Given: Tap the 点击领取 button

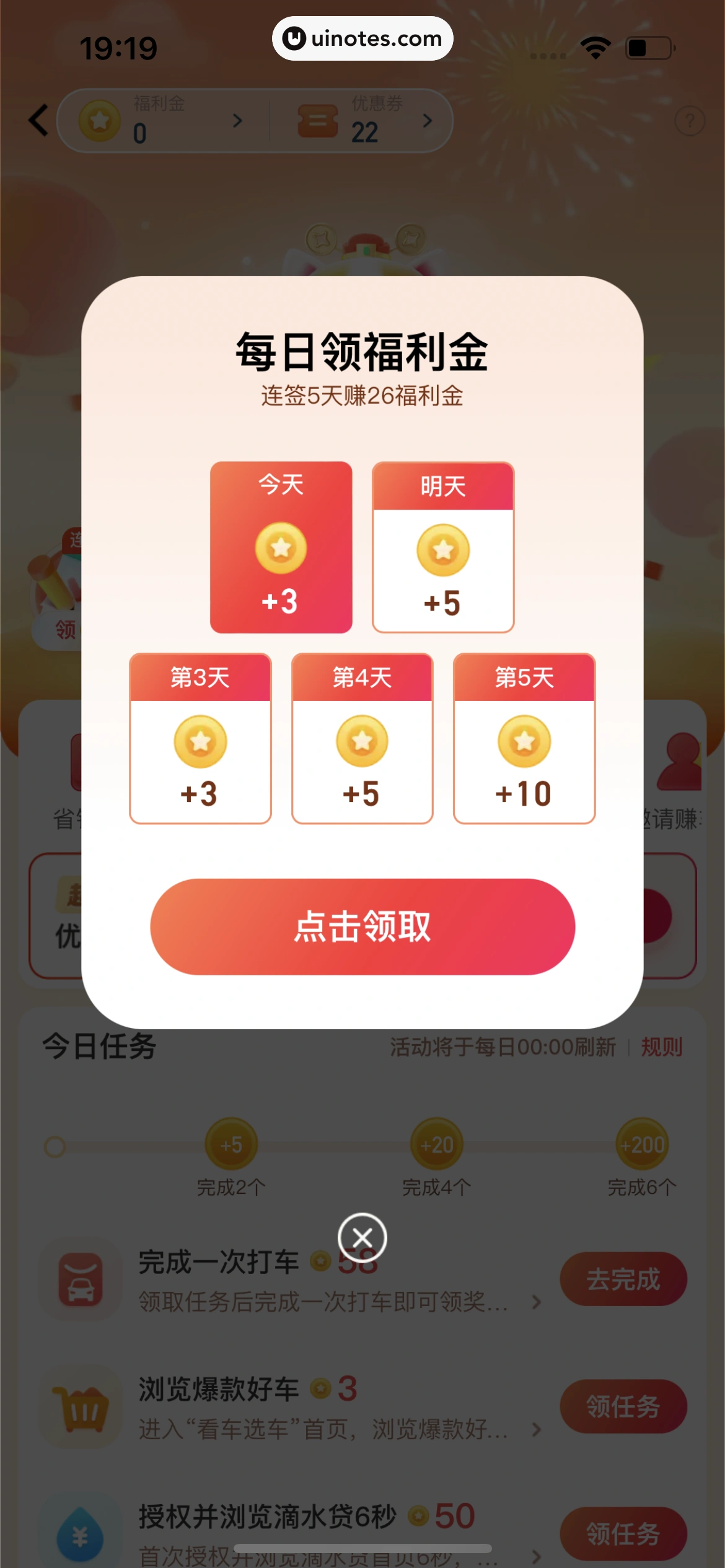Looking at the screenshot, I should pos(362,926).
